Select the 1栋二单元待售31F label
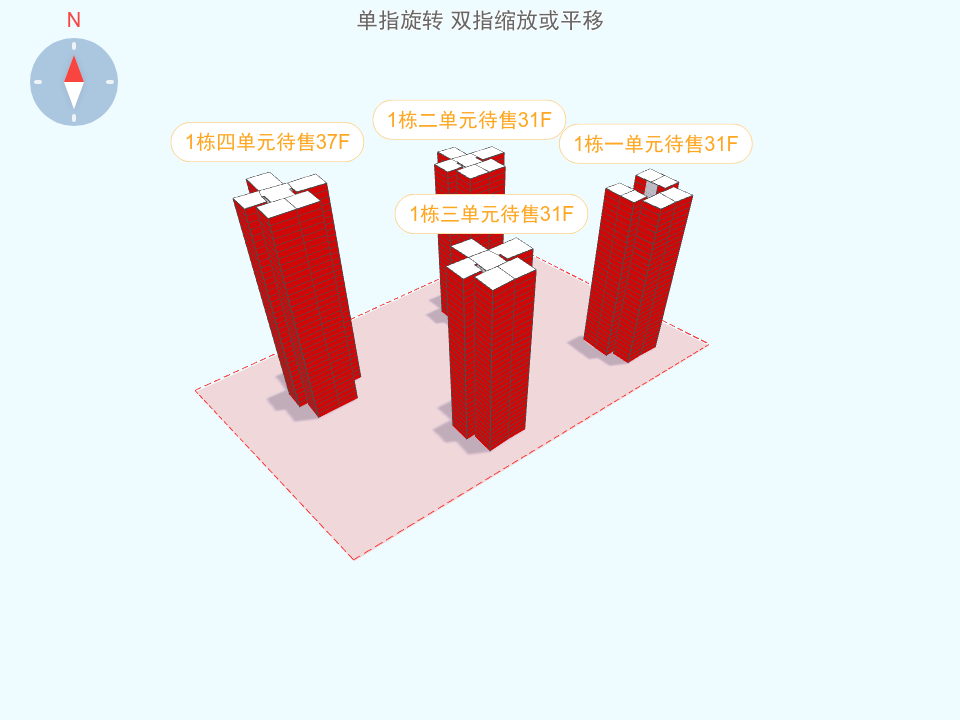The width and height of the screenshot is (960, 720). point(469,120)
